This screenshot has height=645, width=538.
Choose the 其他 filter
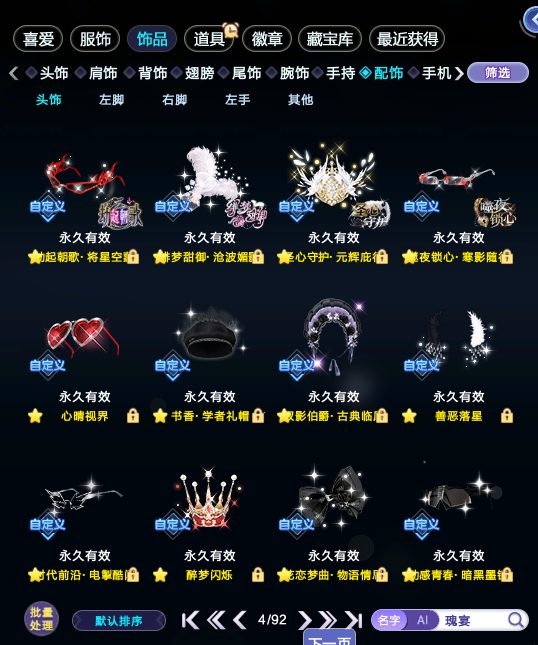pos(300,100)
